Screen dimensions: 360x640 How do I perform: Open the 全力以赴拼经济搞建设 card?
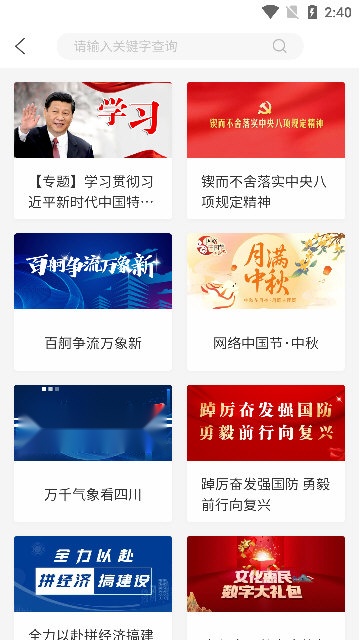tap(93, 588)
